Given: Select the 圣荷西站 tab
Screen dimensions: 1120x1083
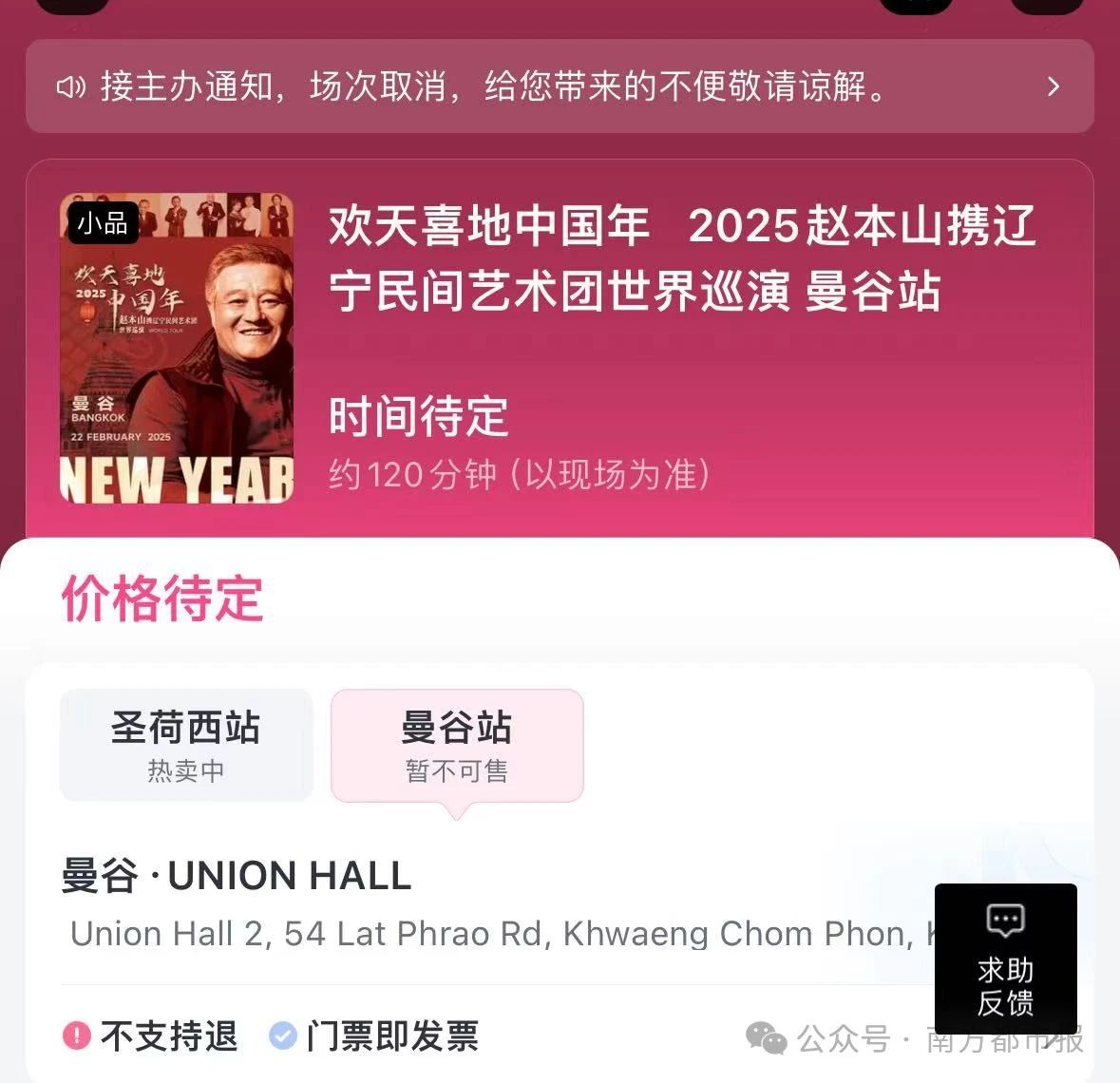Looking at the screenshot, I should pos(186,745).
